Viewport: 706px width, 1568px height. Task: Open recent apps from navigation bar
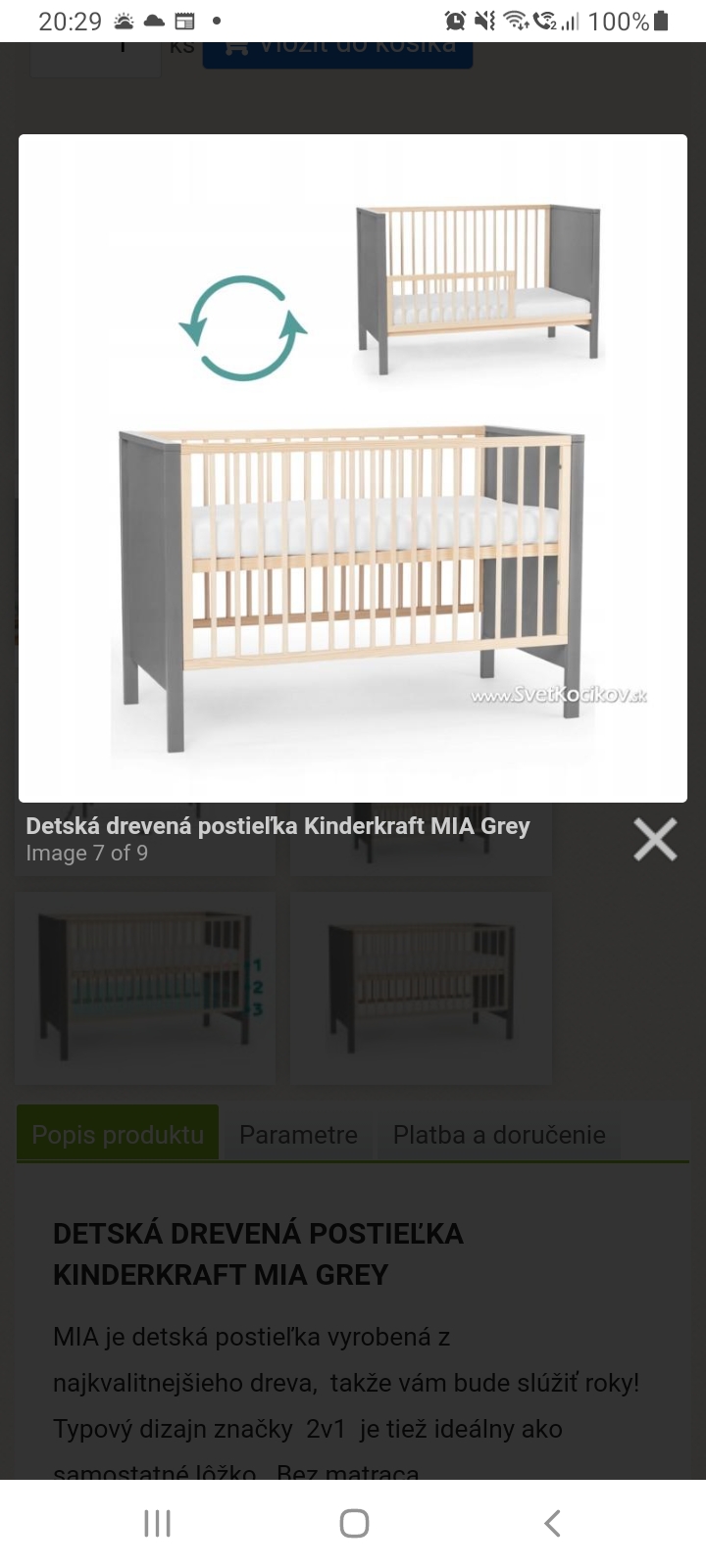coord(157,1523)
